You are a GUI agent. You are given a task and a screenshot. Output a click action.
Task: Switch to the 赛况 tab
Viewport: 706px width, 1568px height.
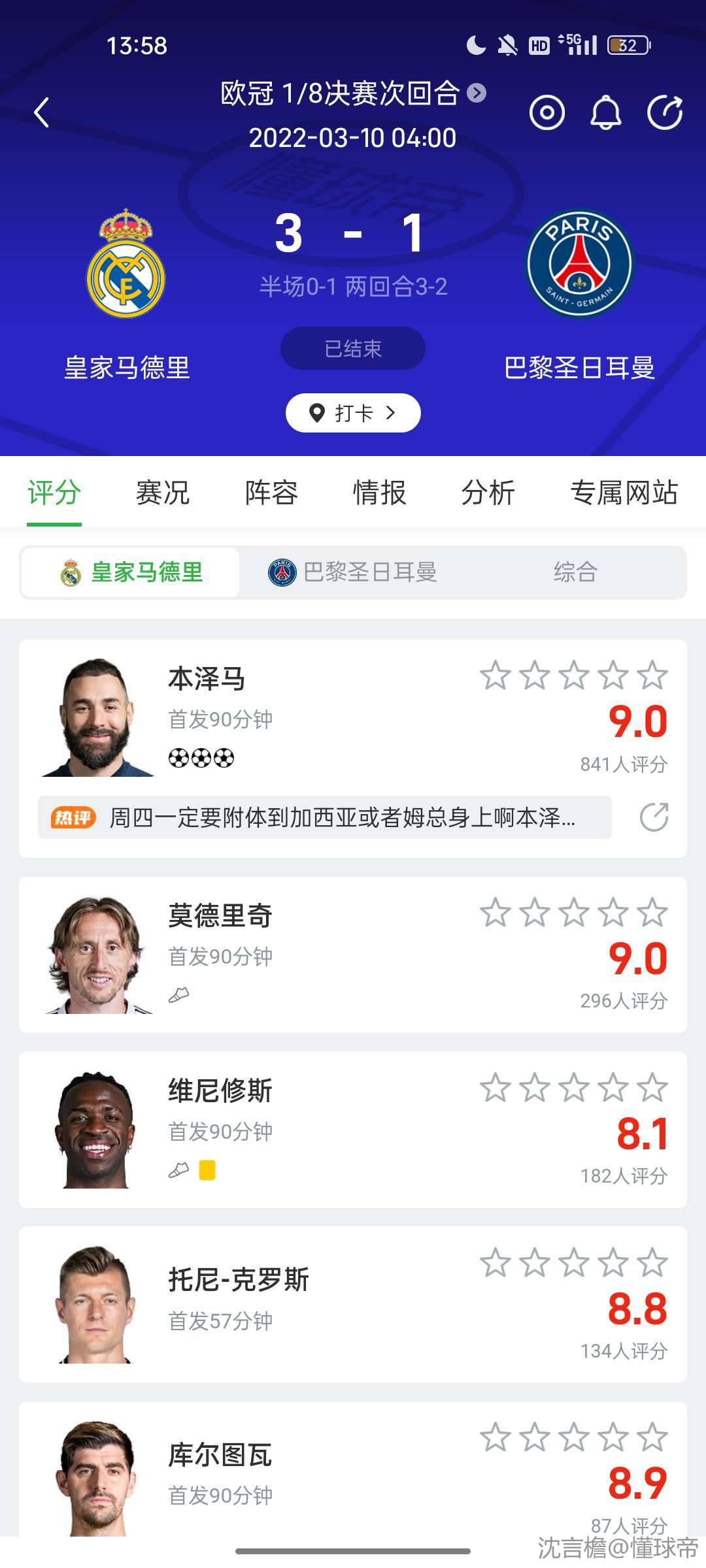[x=162, y=493]
